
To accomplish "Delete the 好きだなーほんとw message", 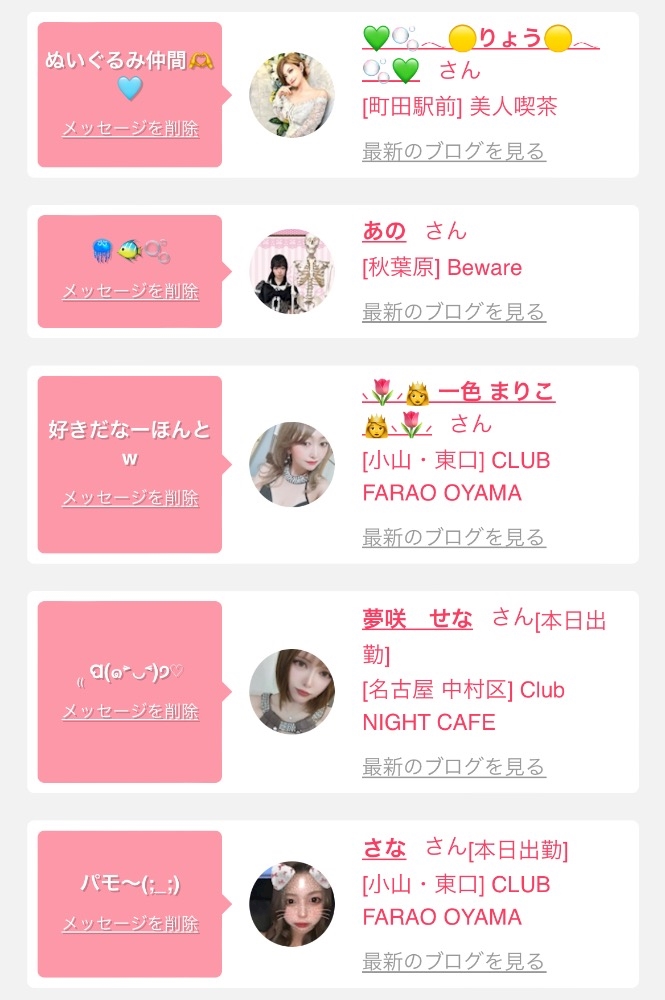I will pos(130,497).
